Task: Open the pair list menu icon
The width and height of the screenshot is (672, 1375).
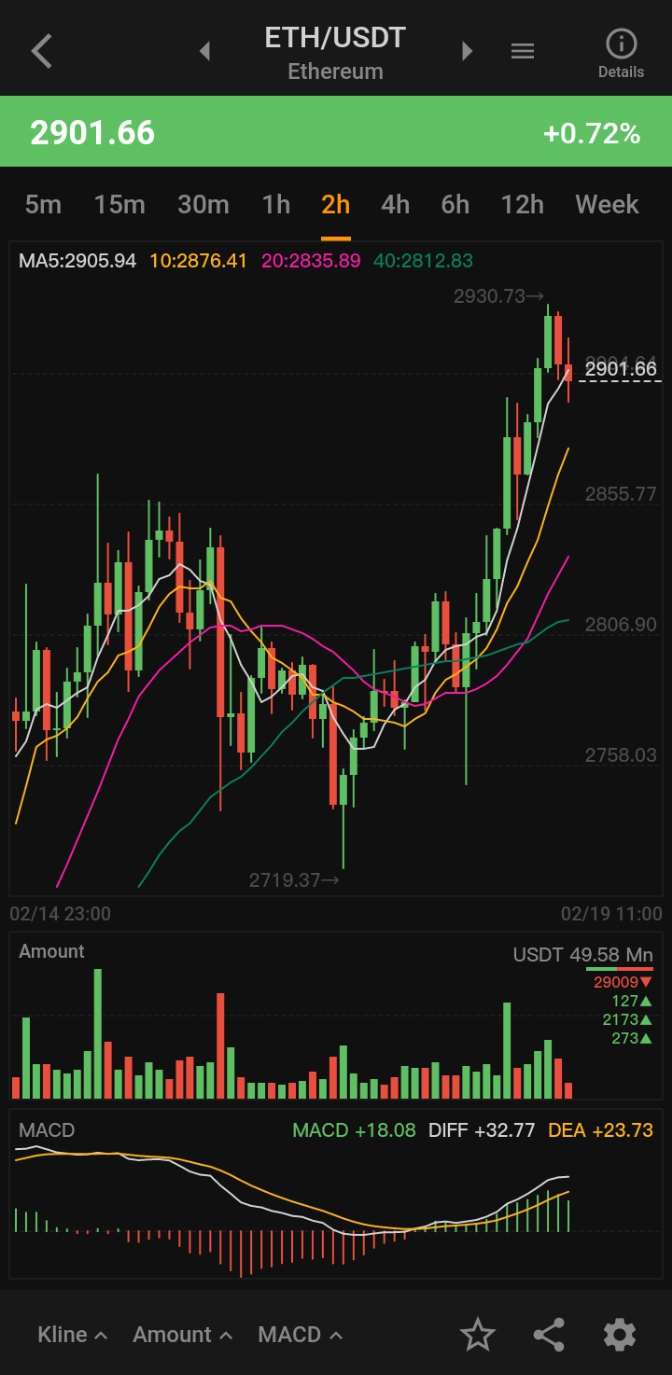Action: pyautogui.click(x=523, y=51)
